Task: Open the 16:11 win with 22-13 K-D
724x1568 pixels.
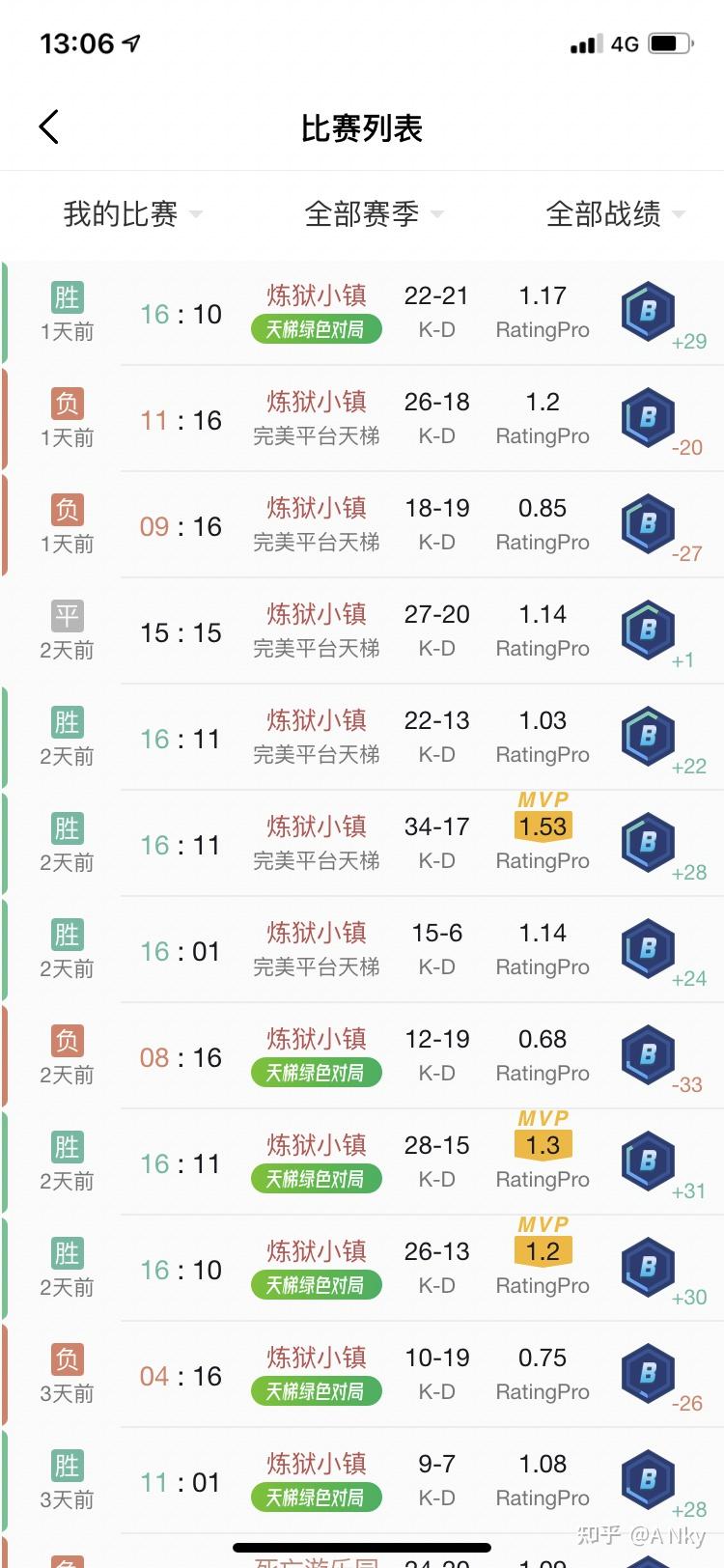Action: (362, 738)
